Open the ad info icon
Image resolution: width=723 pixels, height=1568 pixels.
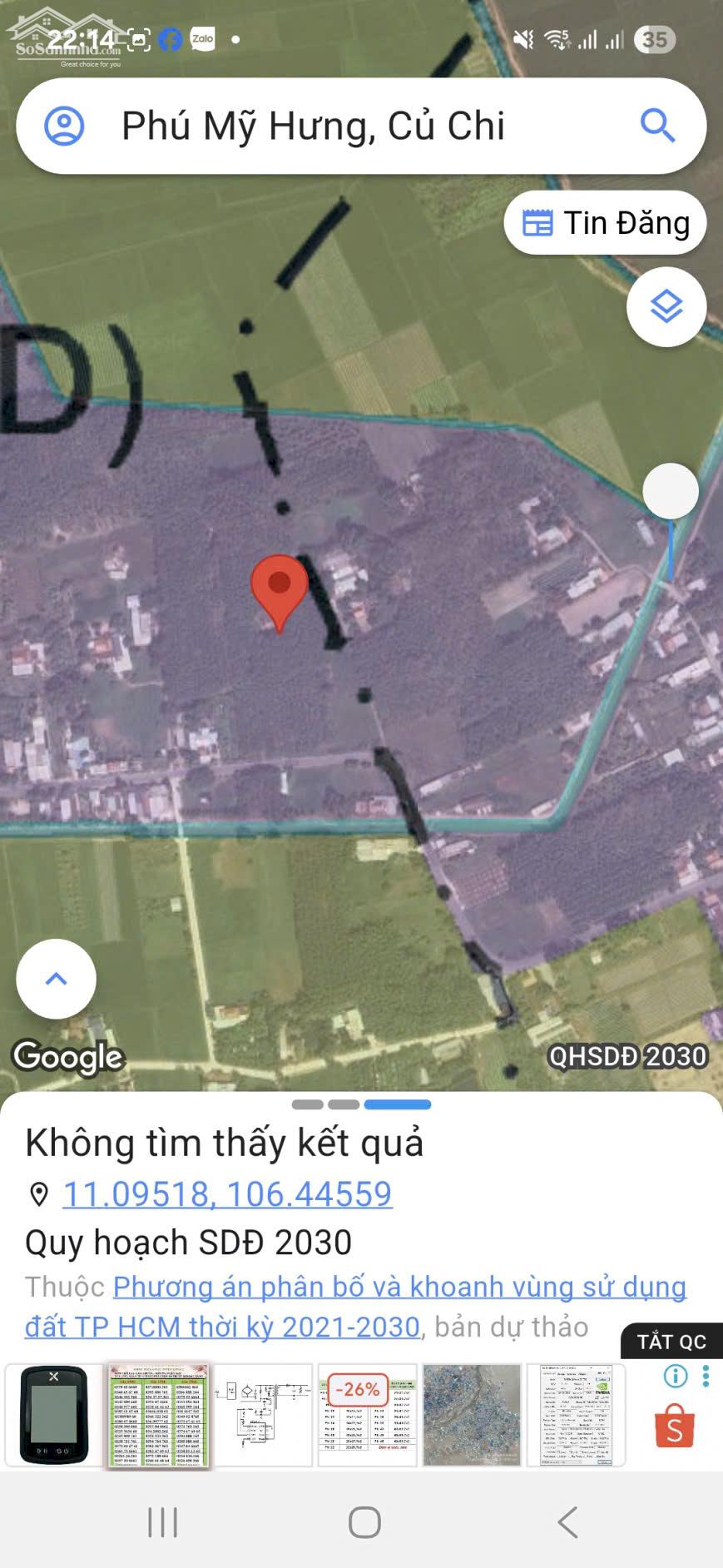pyautogui.click(x=675, y=1376)
